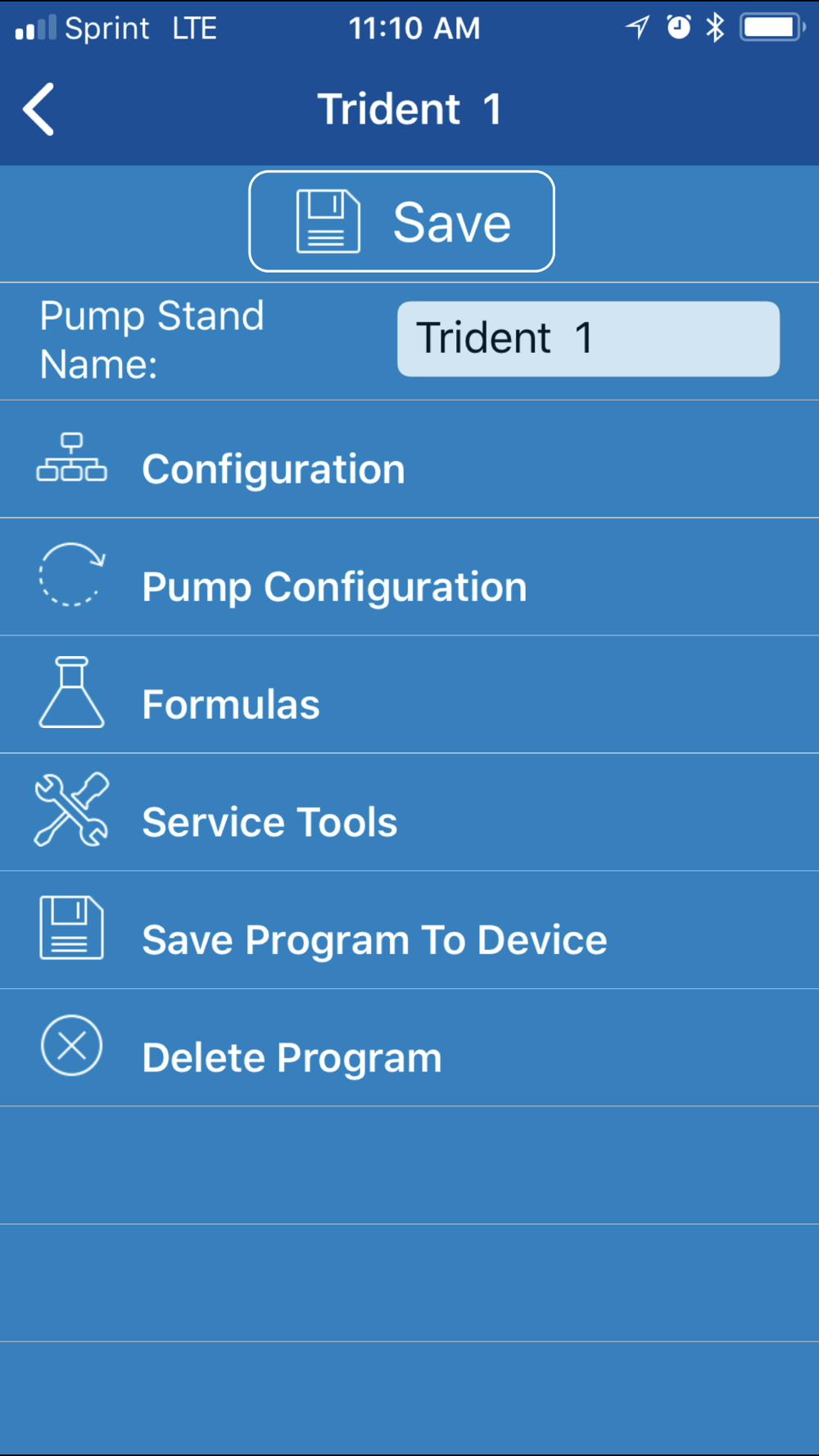This screenshot has width=819, height=1456.
Task: Go back using the header arrow
Action: (x=38, y=109)
